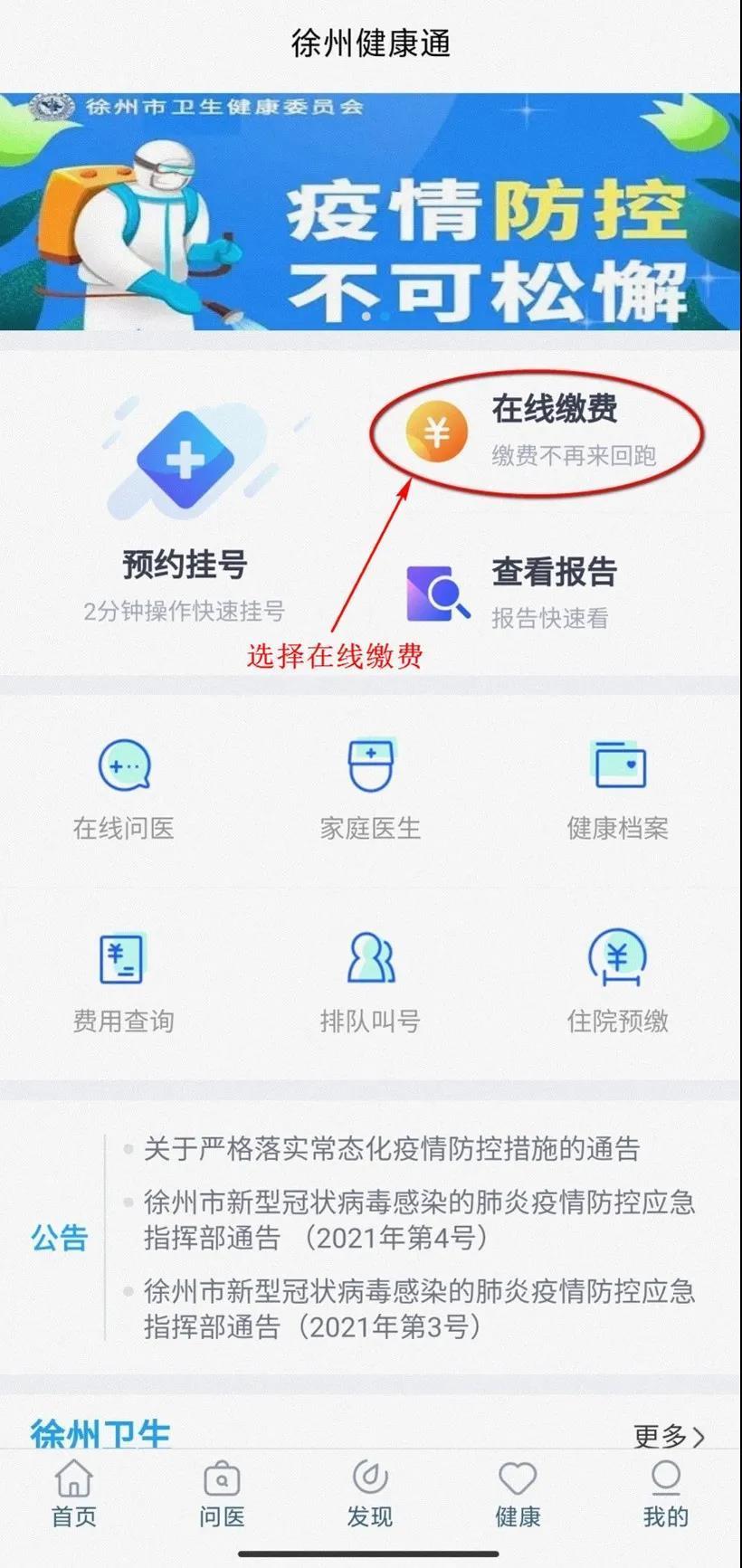This screenshot has width=742, height=1568.
Task: Open the 2021年第3号 announcement
Action: point(416,1308)
